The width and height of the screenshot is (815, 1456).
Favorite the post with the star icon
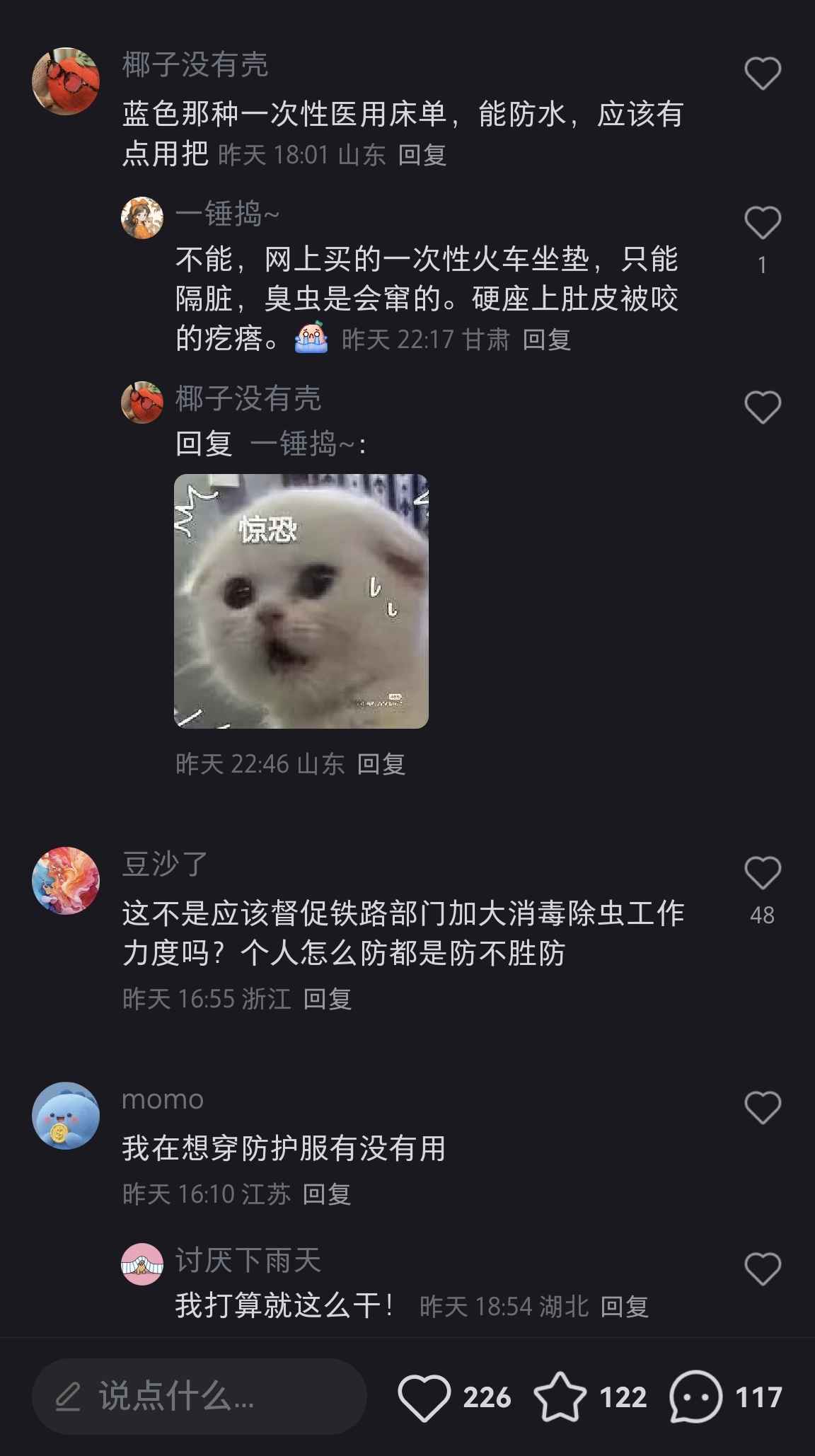click(x=560, y=1397)
